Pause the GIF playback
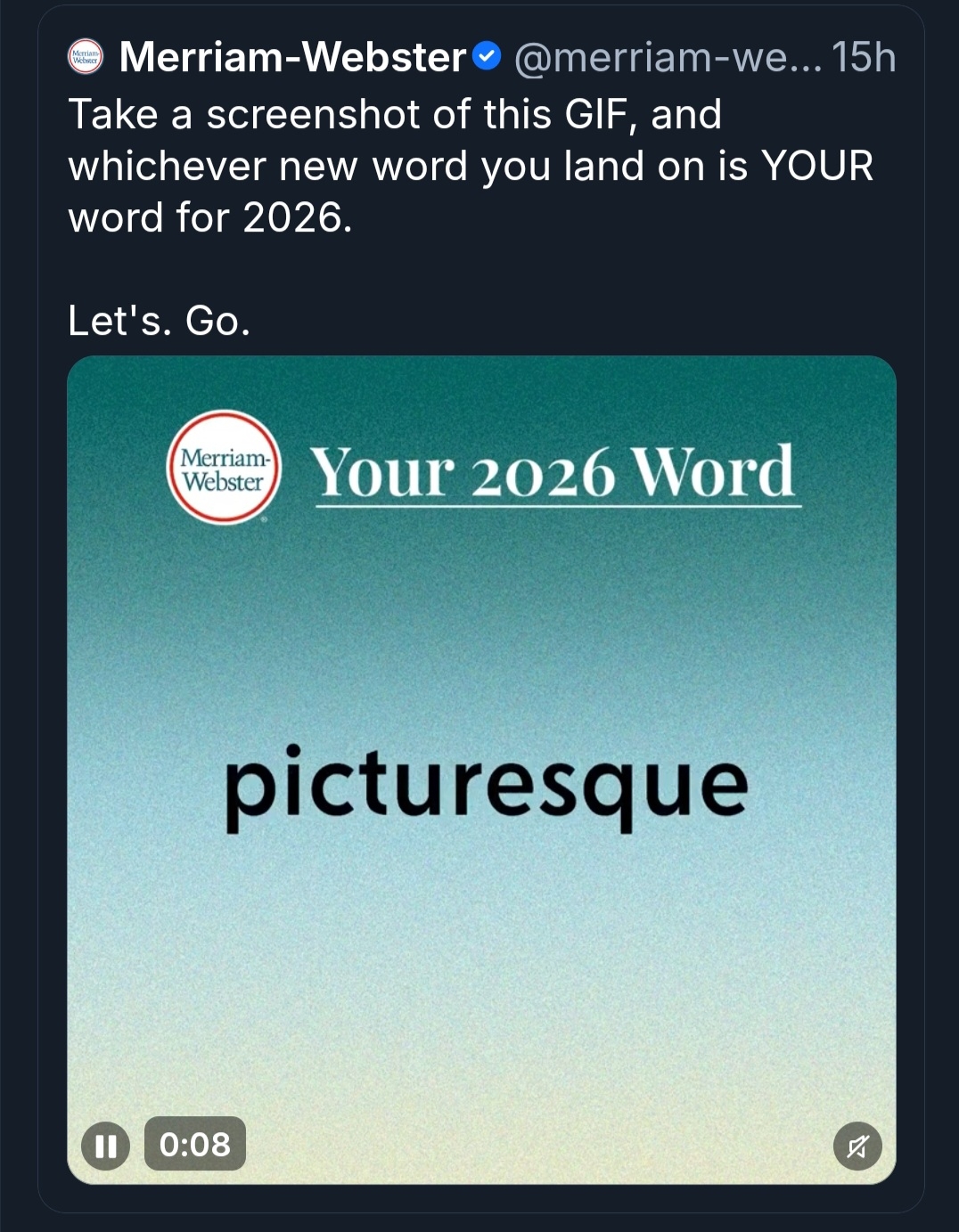This screenshot has height=1232, width=959. (x=105, y=1146)
